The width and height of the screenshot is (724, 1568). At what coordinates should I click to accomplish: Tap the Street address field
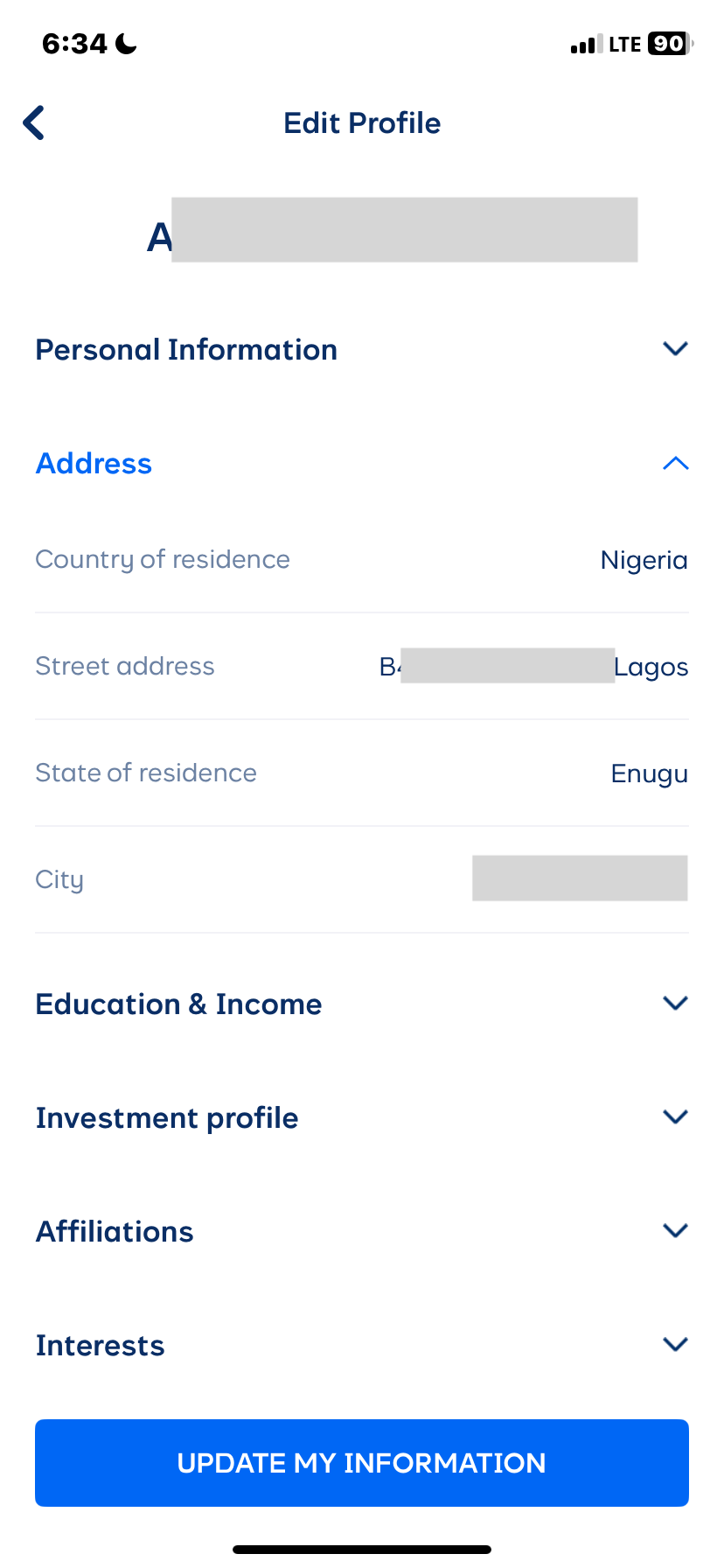pos(124,666)
